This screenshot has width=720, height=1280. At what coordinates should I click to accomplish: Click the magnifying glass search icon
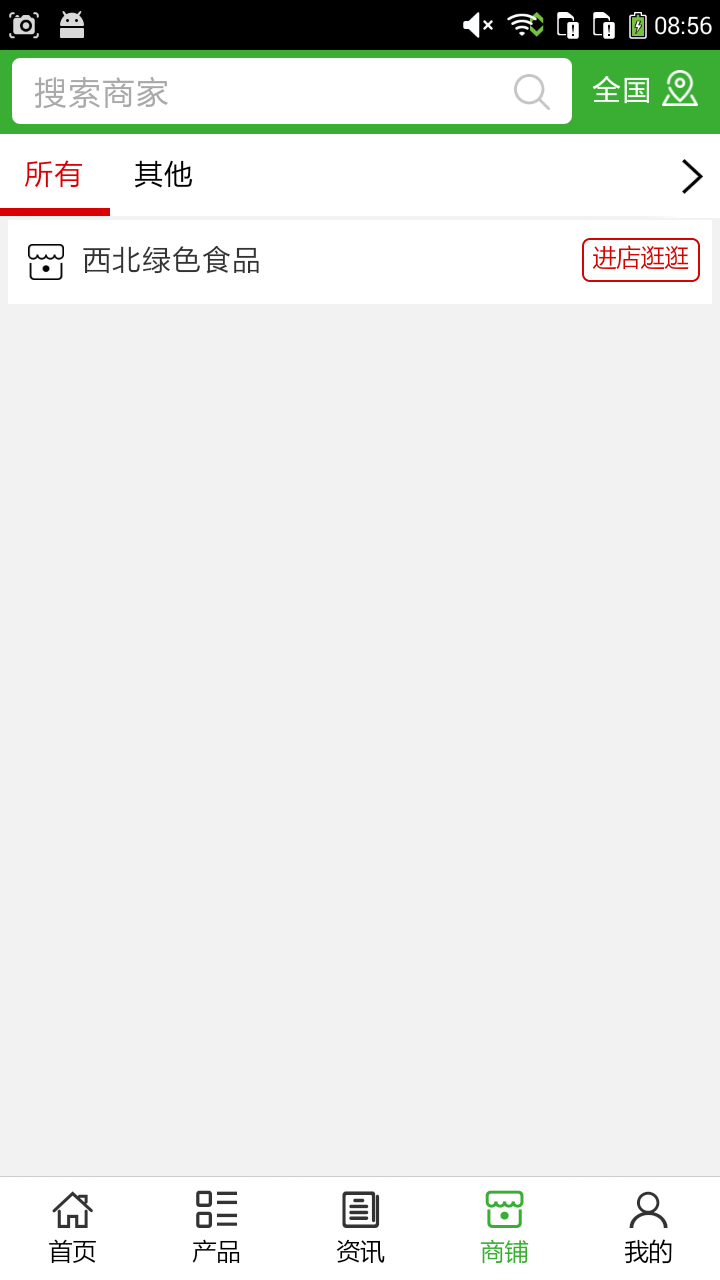531,91
